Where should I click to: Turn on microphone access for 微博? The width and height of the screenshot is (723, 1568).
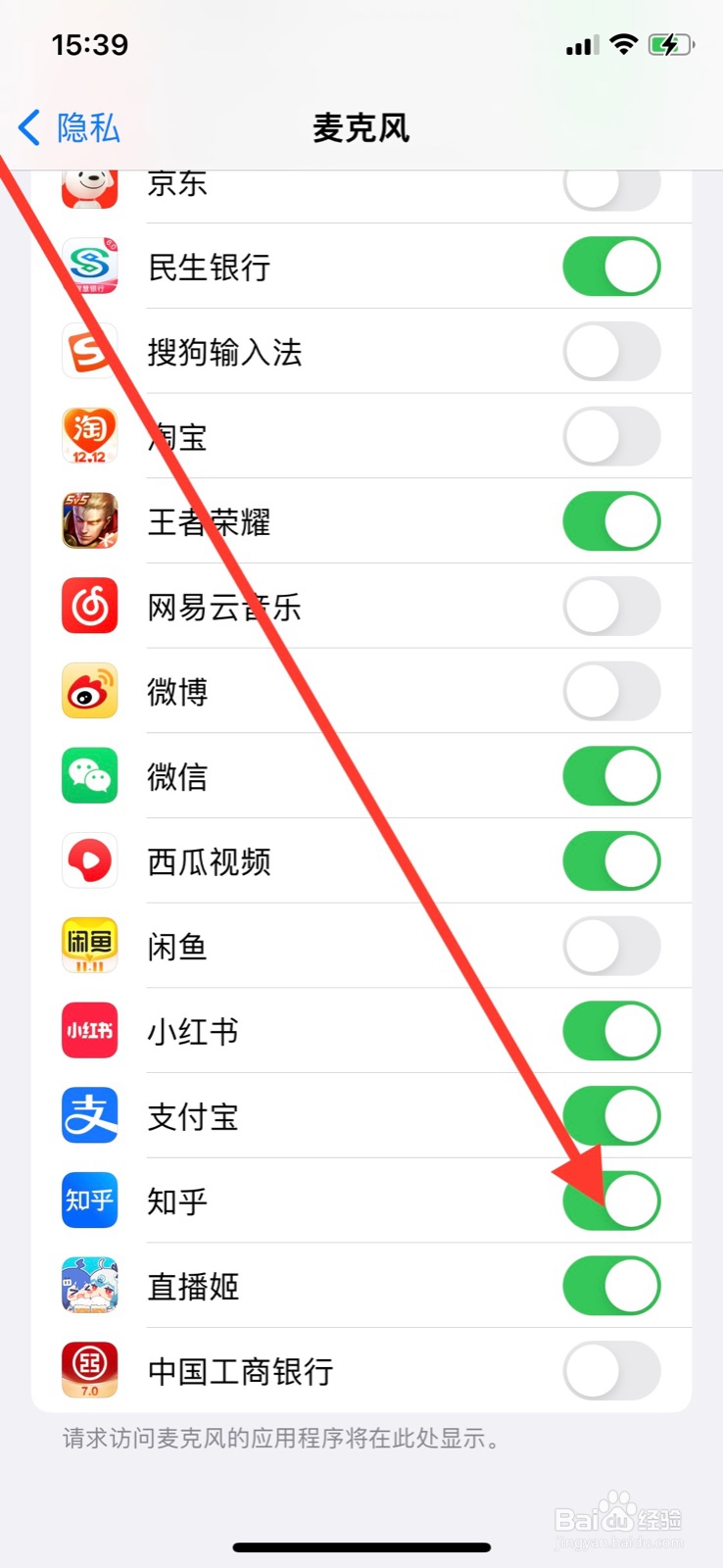pyautogui.click(x=611, y=691)
